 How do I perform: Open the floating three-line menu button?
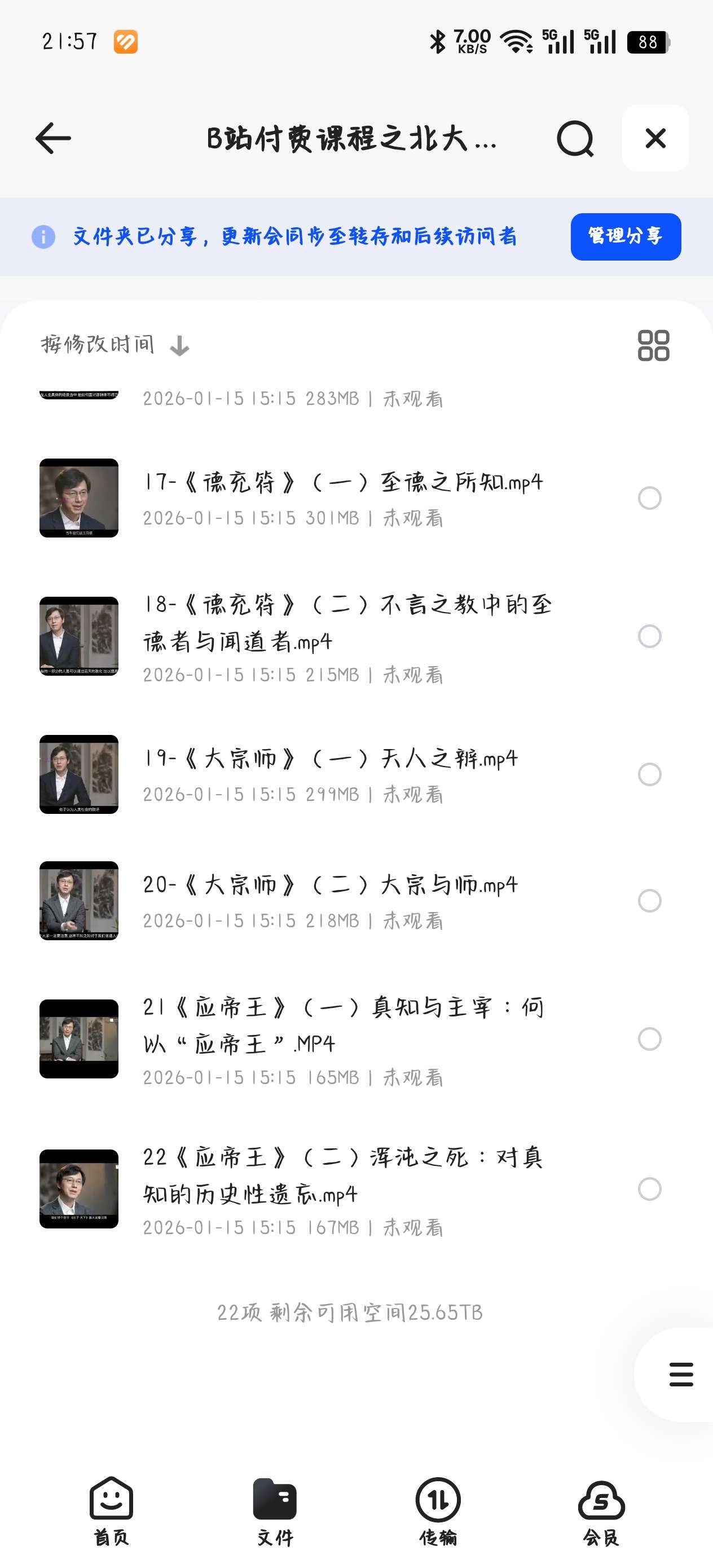681,1375
